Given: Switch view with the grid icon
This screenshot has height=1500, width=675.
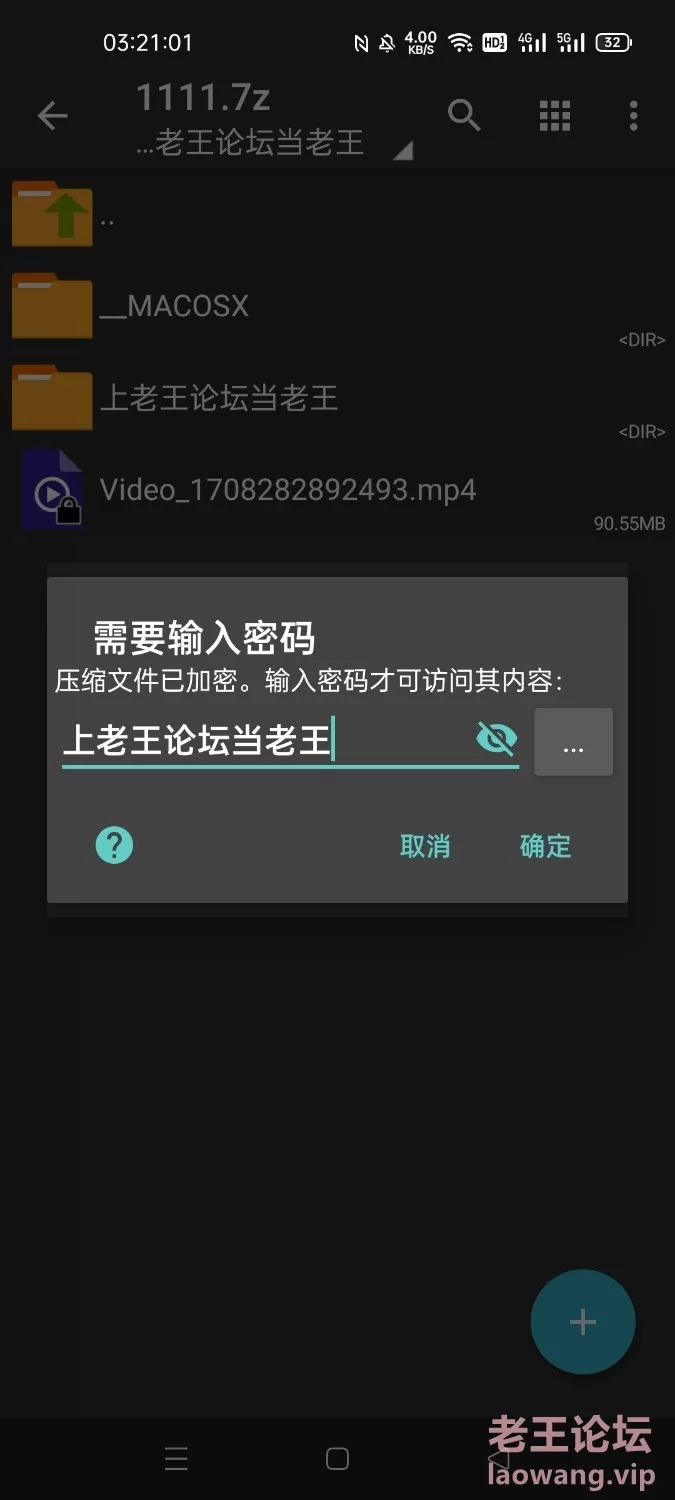Looking at the screenshot, I should pyautogui.click(x=554, y=116).
